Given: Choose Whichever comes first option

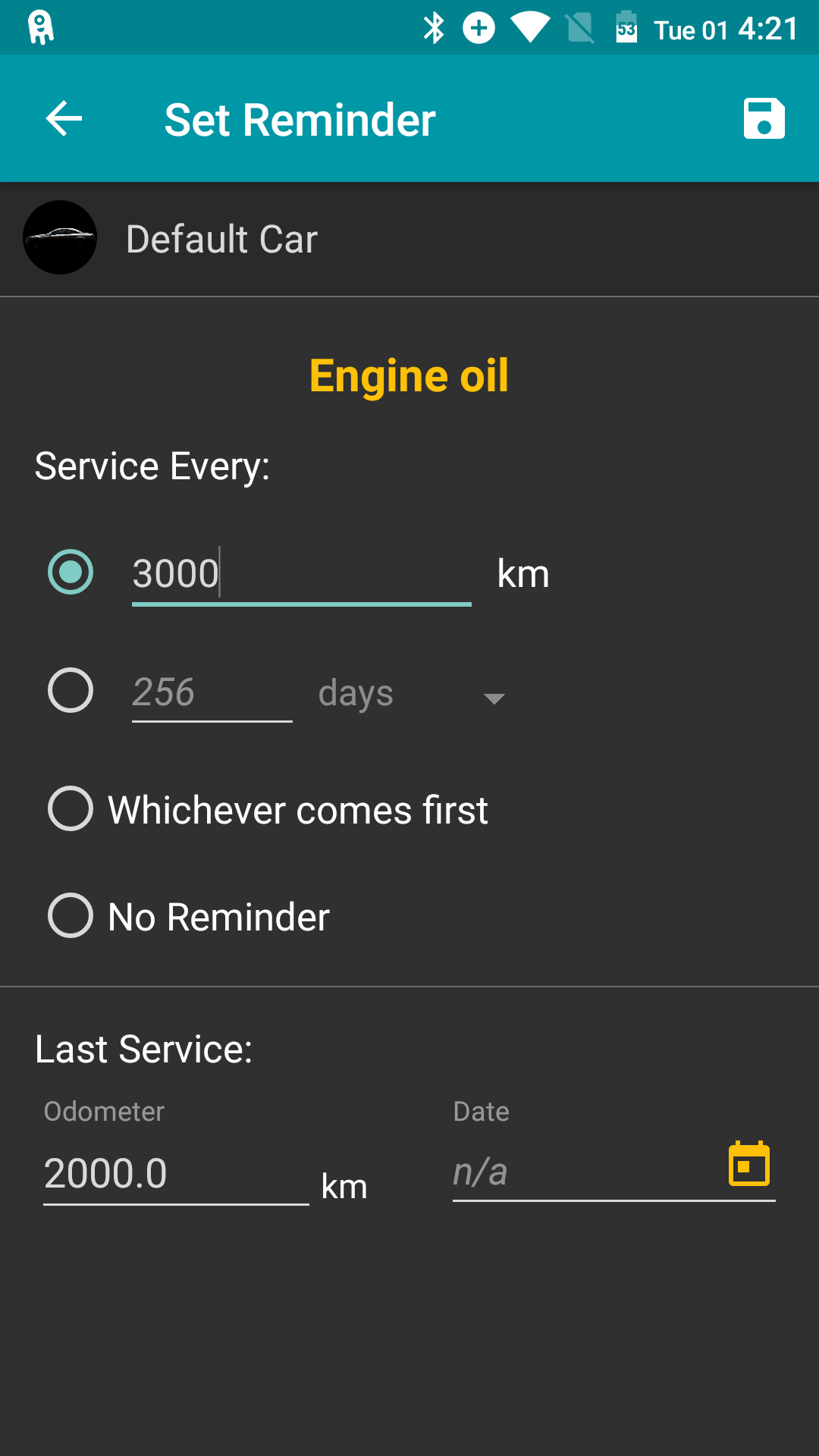Looking at the screenshot, I should (x=268, y=809).
